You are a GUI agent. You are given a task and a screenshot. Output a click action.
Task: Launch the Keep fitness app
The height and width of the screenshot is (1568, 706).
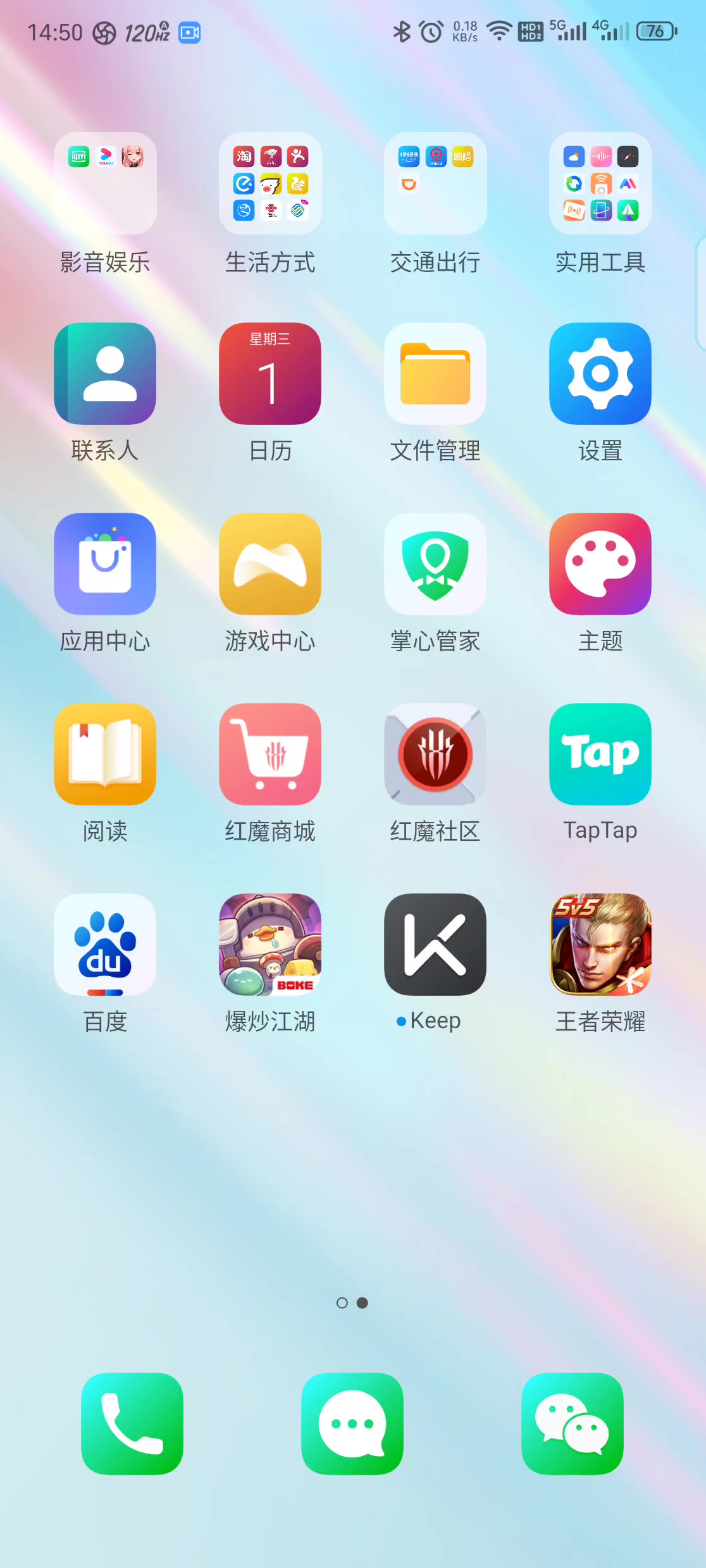tap(435, 945)
